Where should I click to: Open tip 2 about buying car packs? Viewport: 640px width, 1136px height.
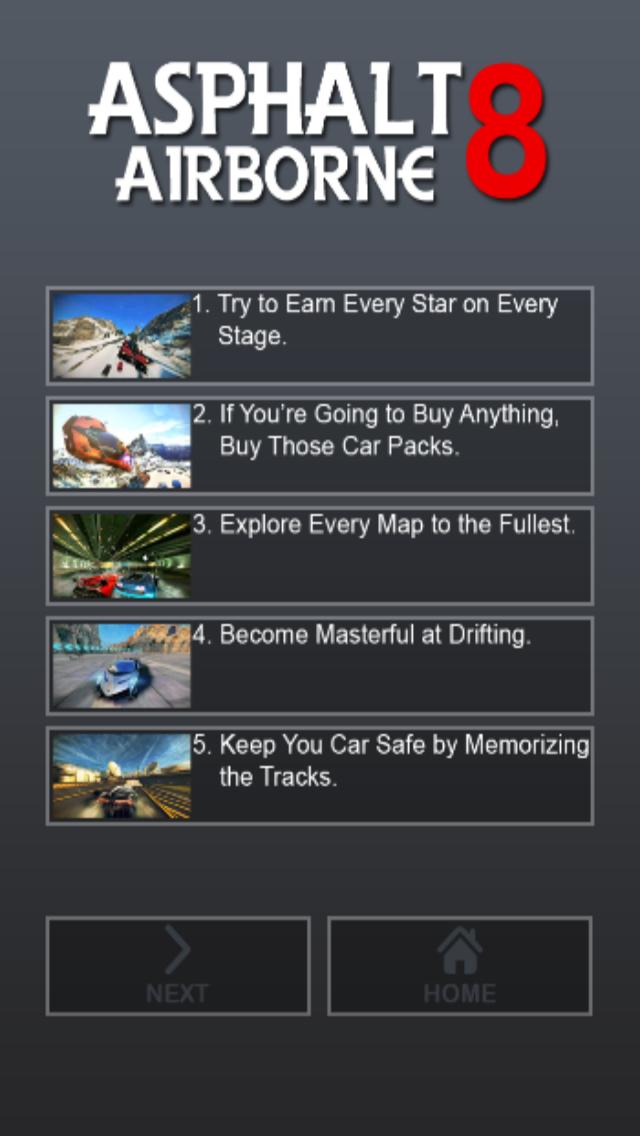click(x=319, y=446)
